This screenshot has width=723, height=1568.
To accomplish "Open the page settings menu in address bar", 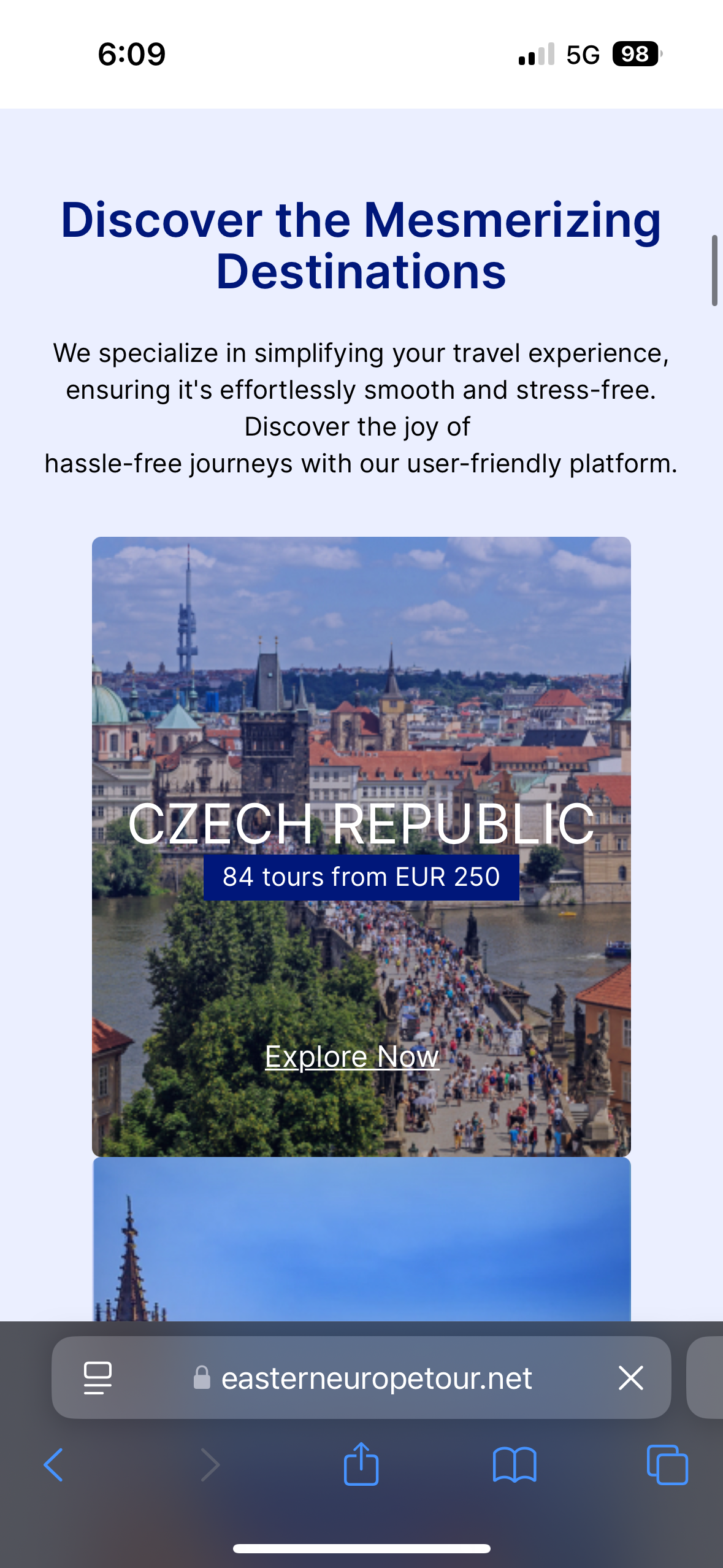I will click(98, 1378).
